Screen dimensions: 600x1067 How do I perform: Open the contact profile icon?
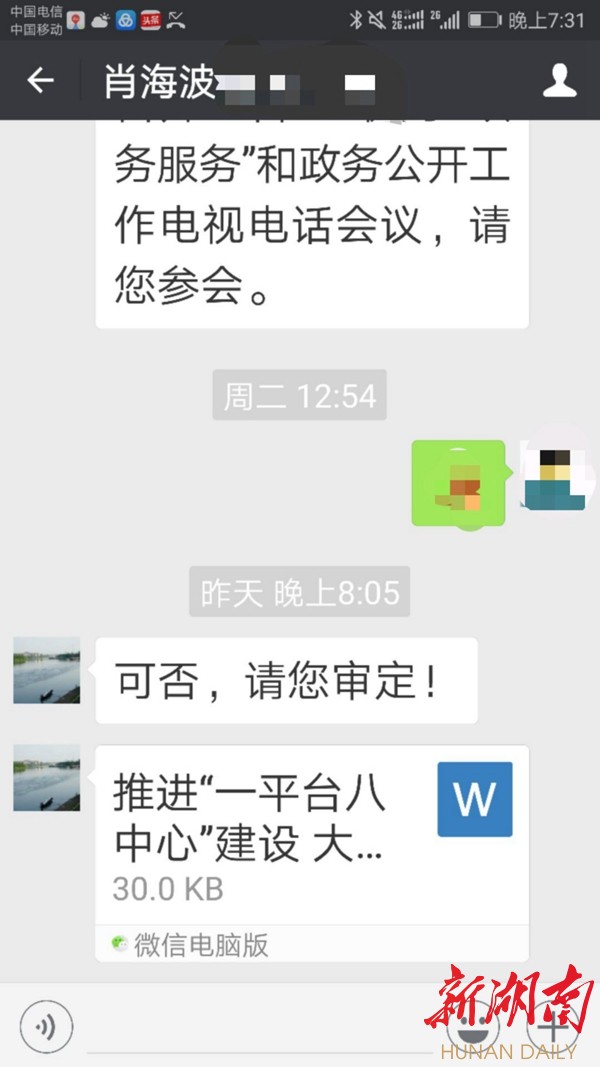point(560,81)
